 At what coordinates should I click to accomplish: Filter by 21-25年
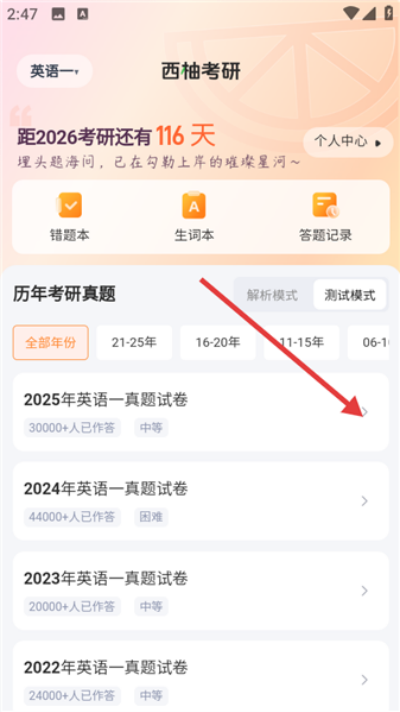tap(134, 342)
